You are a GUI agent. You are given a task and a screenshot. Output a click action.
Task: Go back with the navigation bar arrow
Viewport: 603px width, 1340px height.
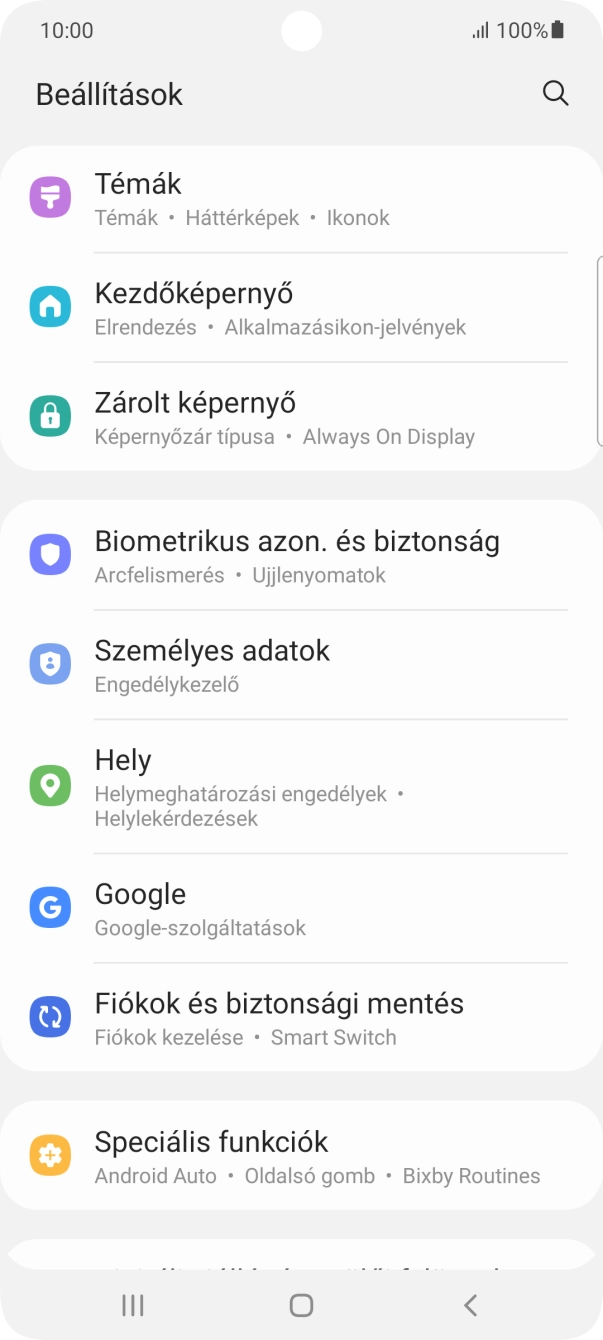click(470, 1304)
